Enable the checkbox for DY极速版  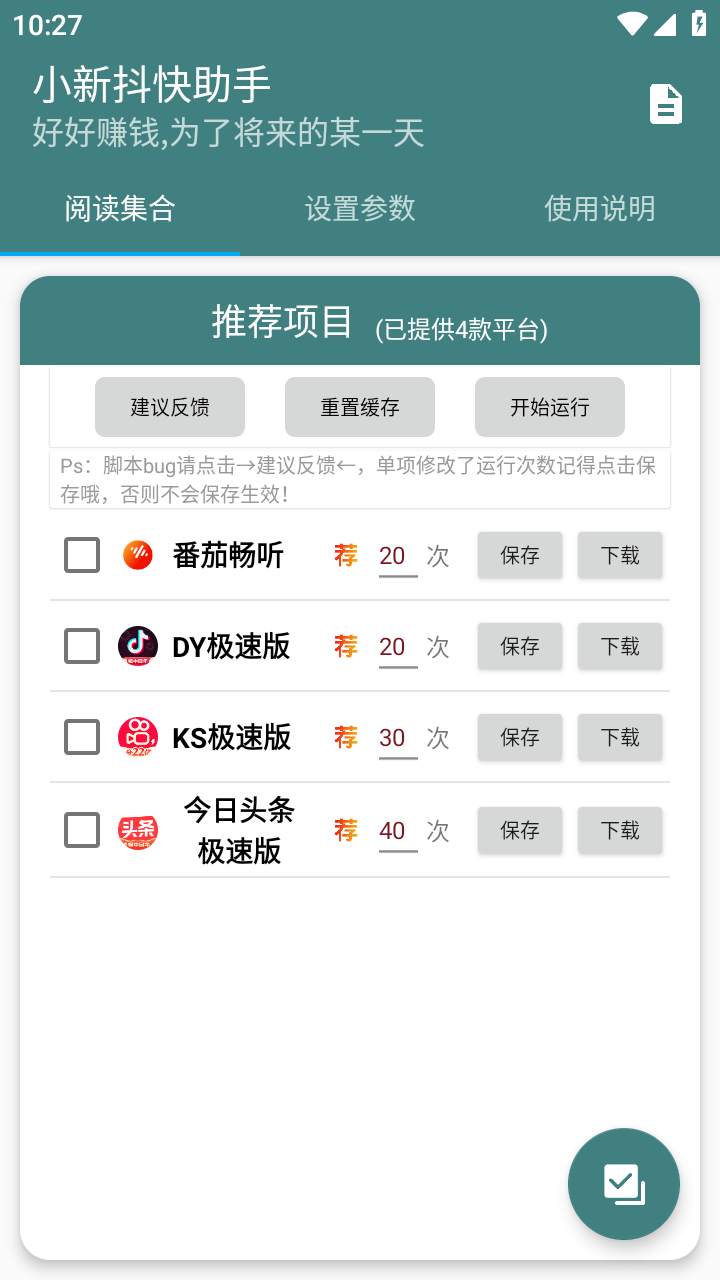pyautogui.click(x=81, y=646)
